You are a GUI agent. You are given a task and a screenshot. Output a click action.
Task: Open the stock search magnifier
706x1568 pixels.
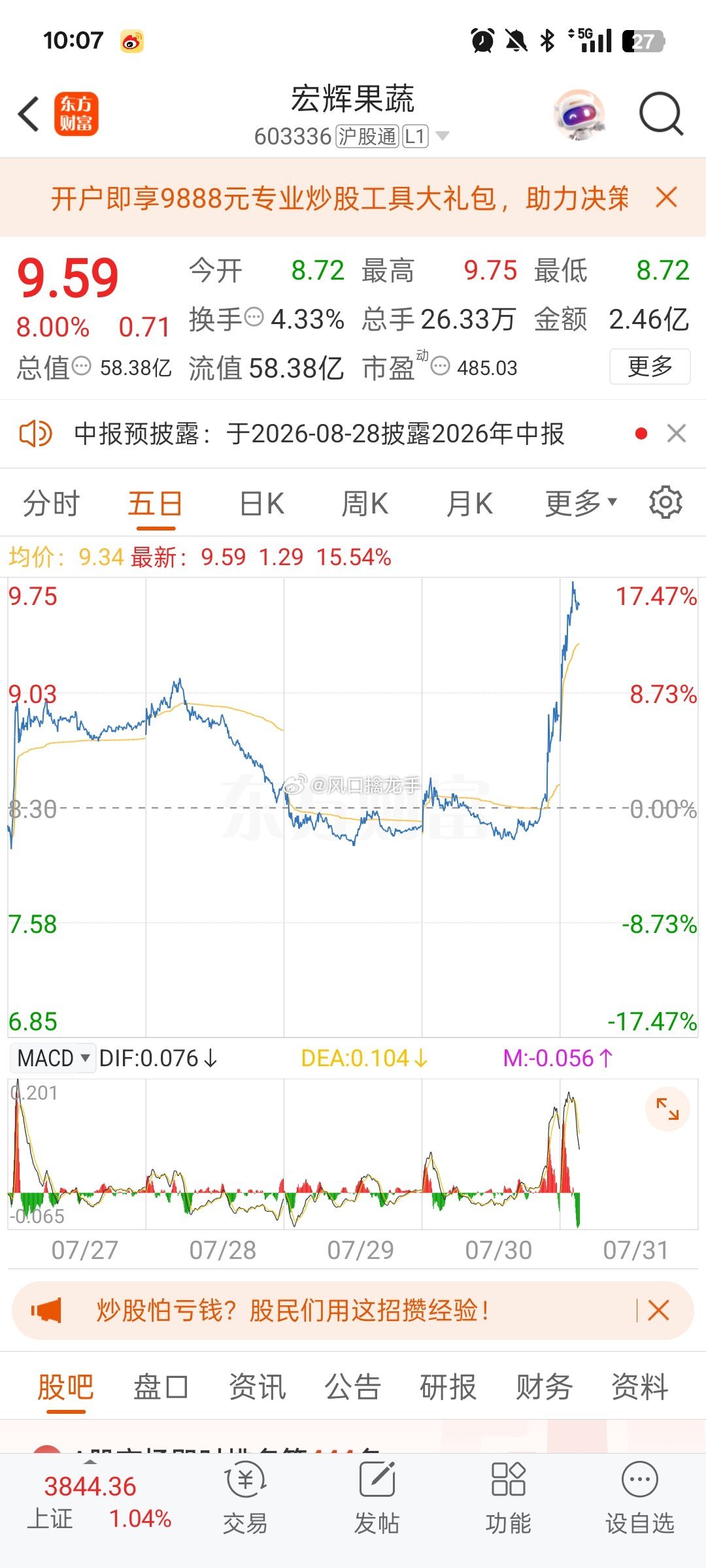click(x=661, y=114)
